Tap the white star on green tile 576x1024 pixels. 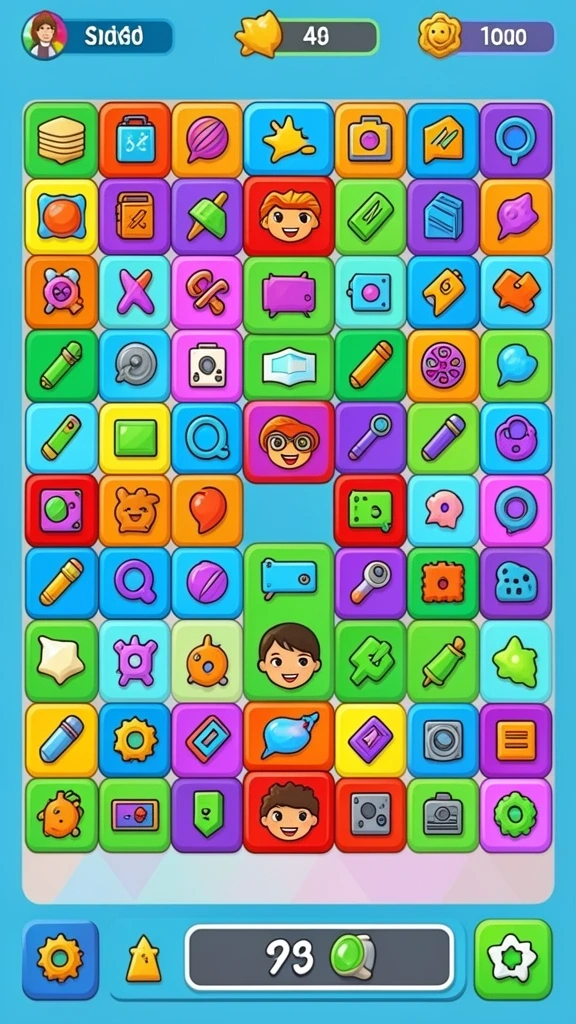click(x=61, y=660)
